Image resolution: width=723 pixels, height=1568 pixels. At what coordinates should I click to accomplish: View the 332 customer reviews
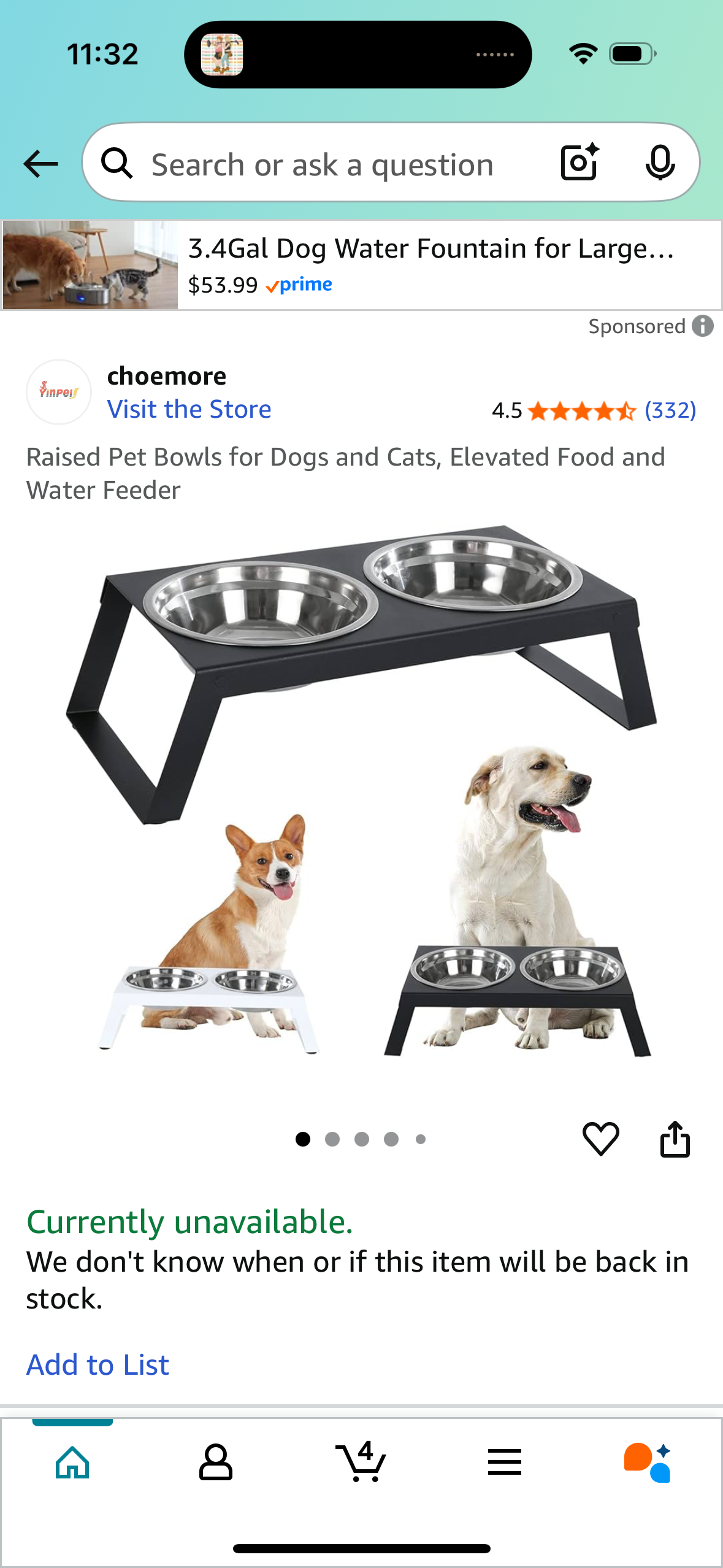pyautogui.click(x=670, y=410)
